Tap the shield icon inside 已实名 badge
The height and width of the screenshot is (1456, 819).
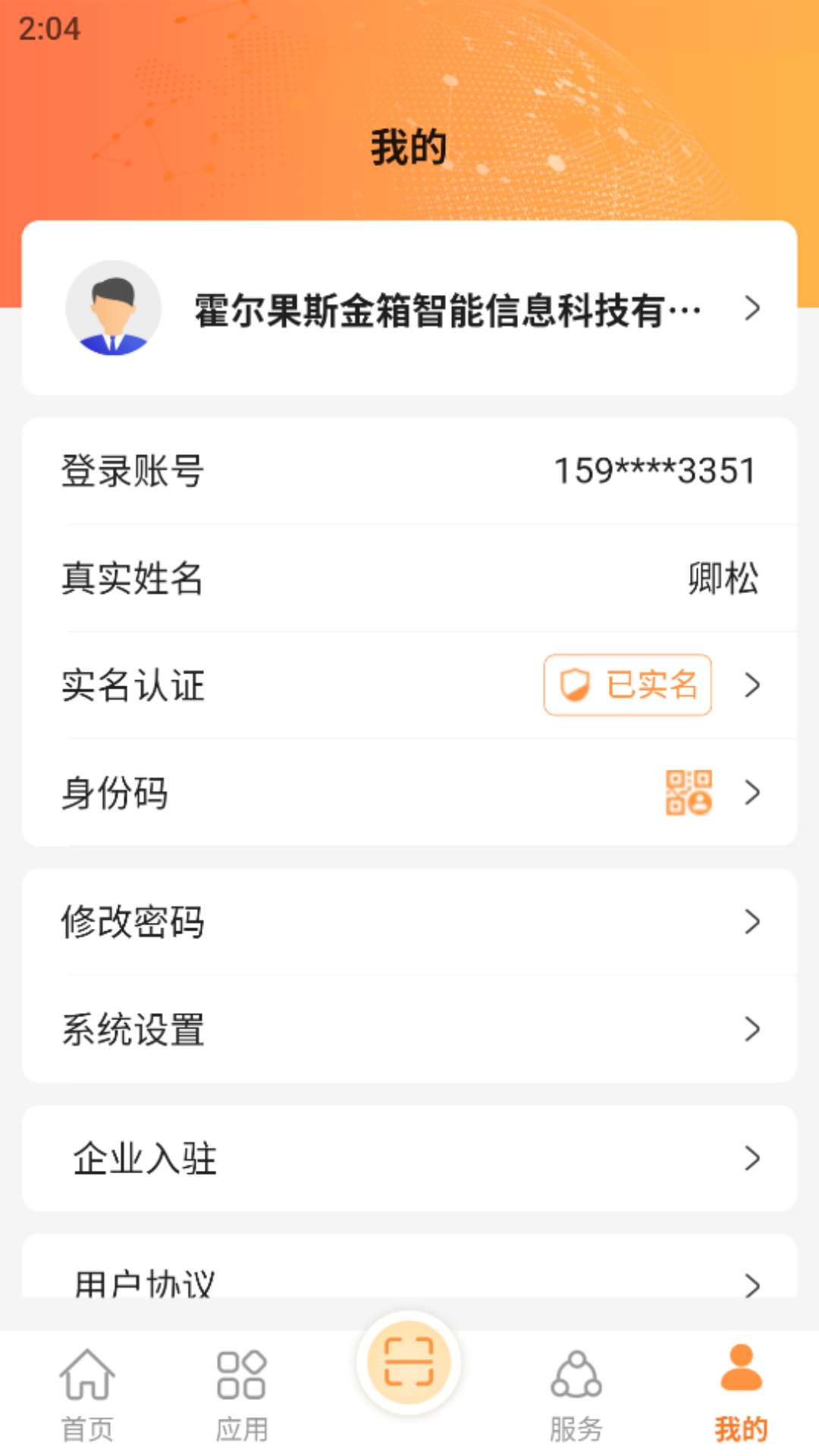(x=574, y=686)
